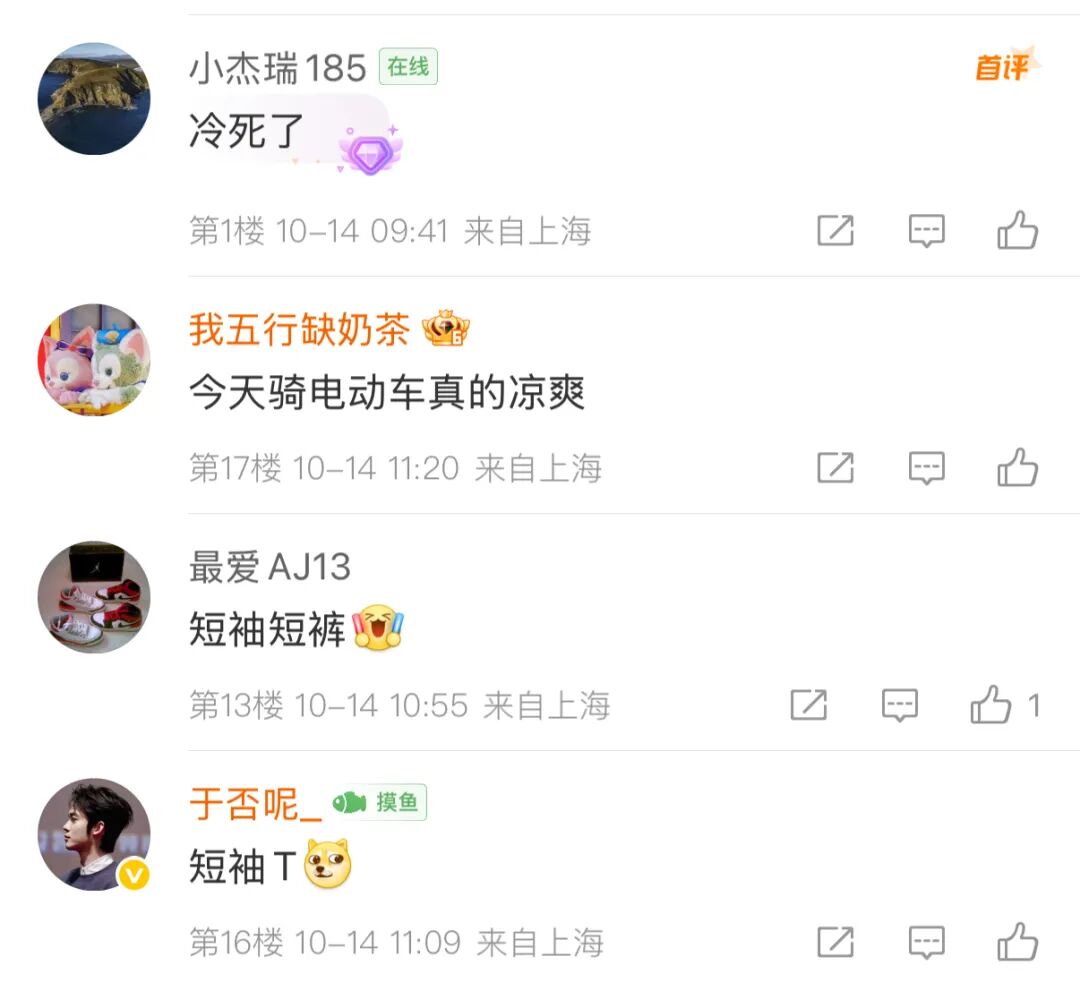Screen dimensions: 1080x982
Task: Open 于否呢_'s profile avatar
Action: (x=94, y=834)
